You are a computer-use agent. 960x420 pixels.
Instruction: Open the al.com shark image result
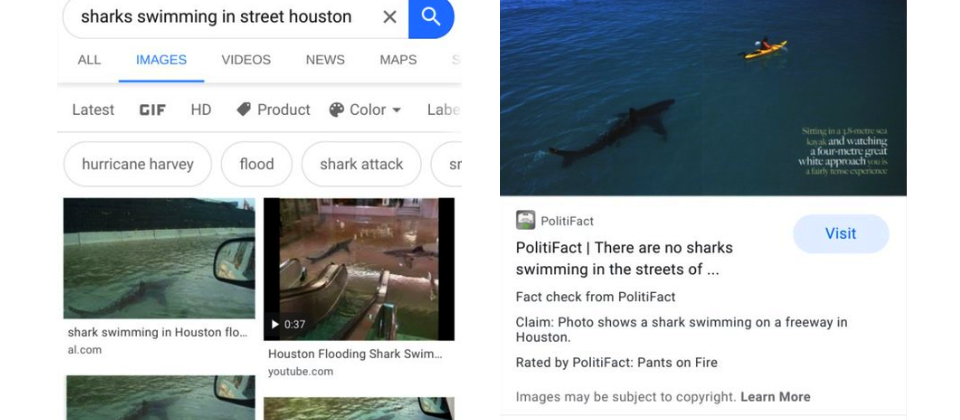(x=159, y=258)
